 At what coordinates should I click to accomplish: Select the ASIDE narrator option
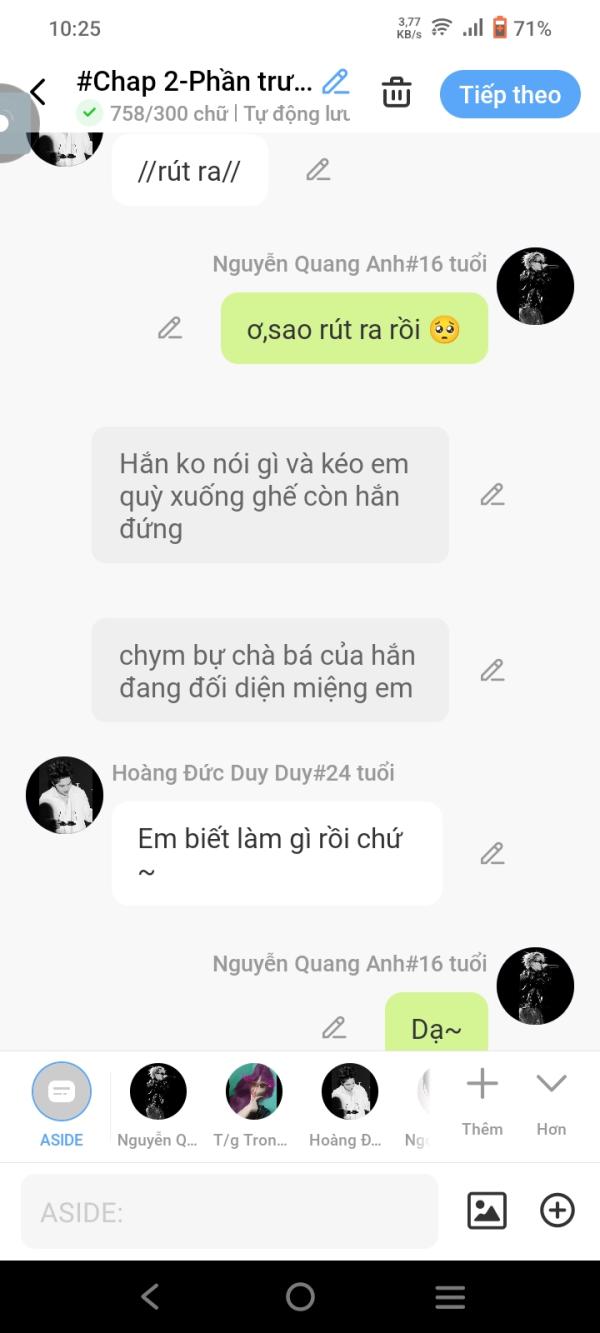click(62, 1092)
